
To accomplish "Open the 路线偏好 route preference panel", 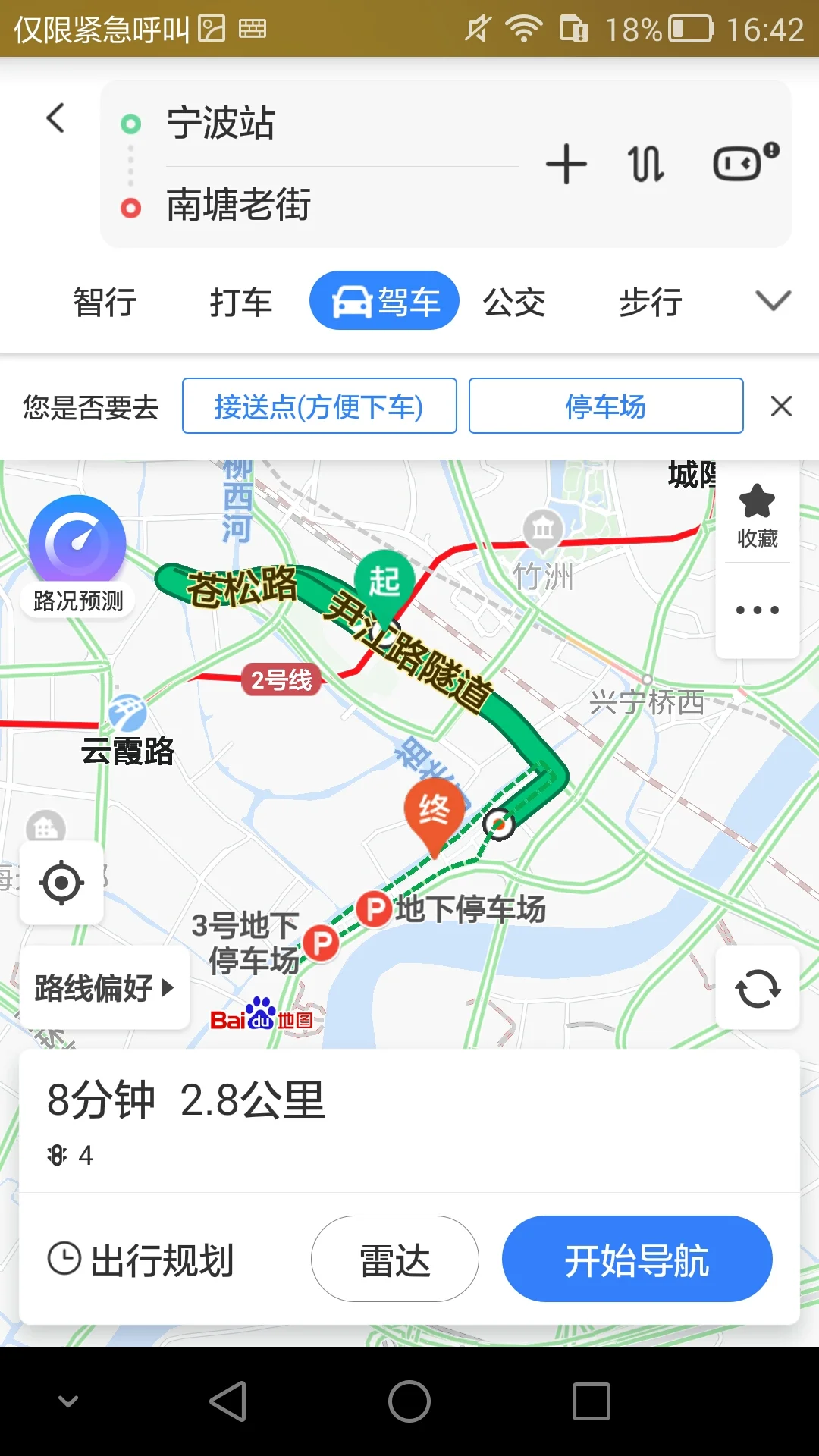I will [x=104, y=987].
